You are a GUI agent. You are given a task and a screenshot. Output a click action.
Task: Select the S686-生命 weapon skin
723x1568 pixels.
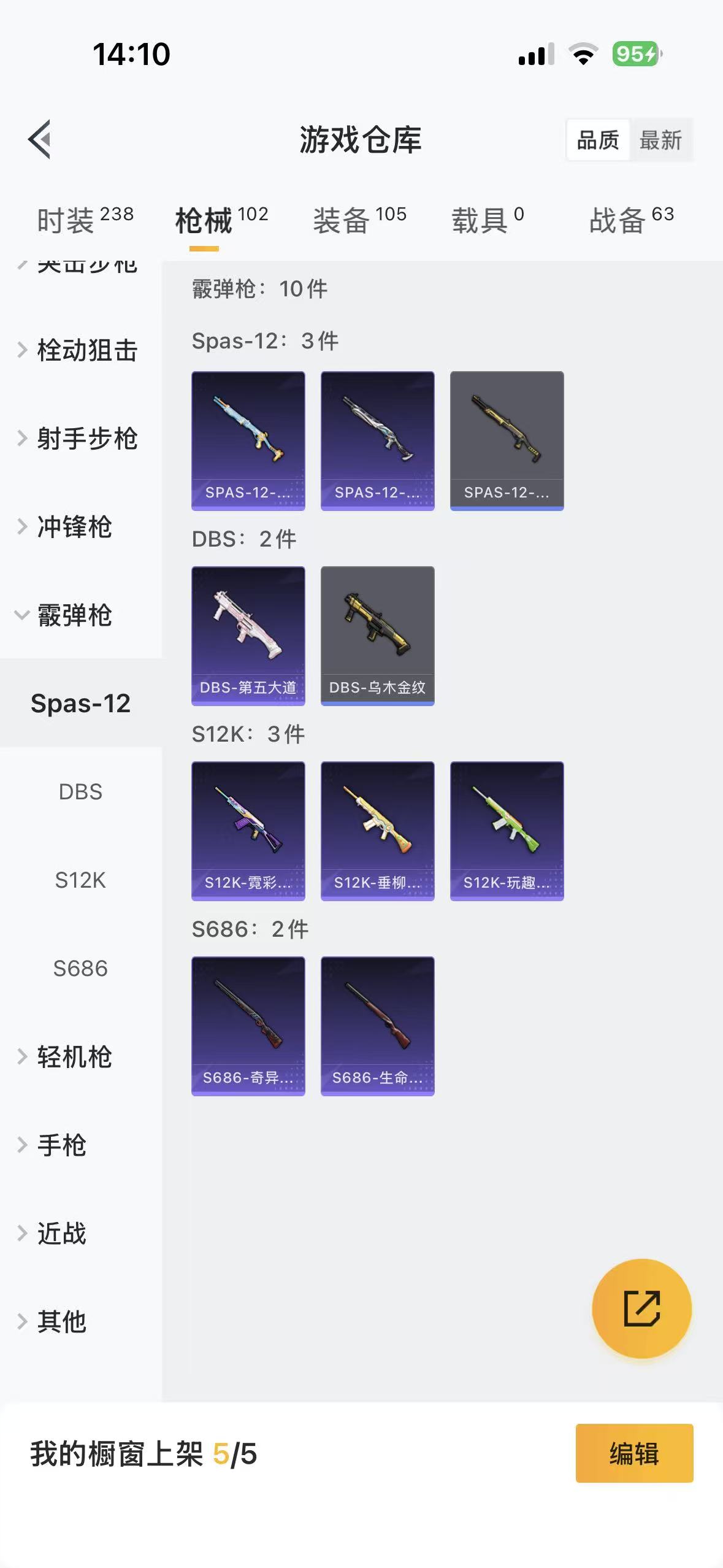point(377,1026)
